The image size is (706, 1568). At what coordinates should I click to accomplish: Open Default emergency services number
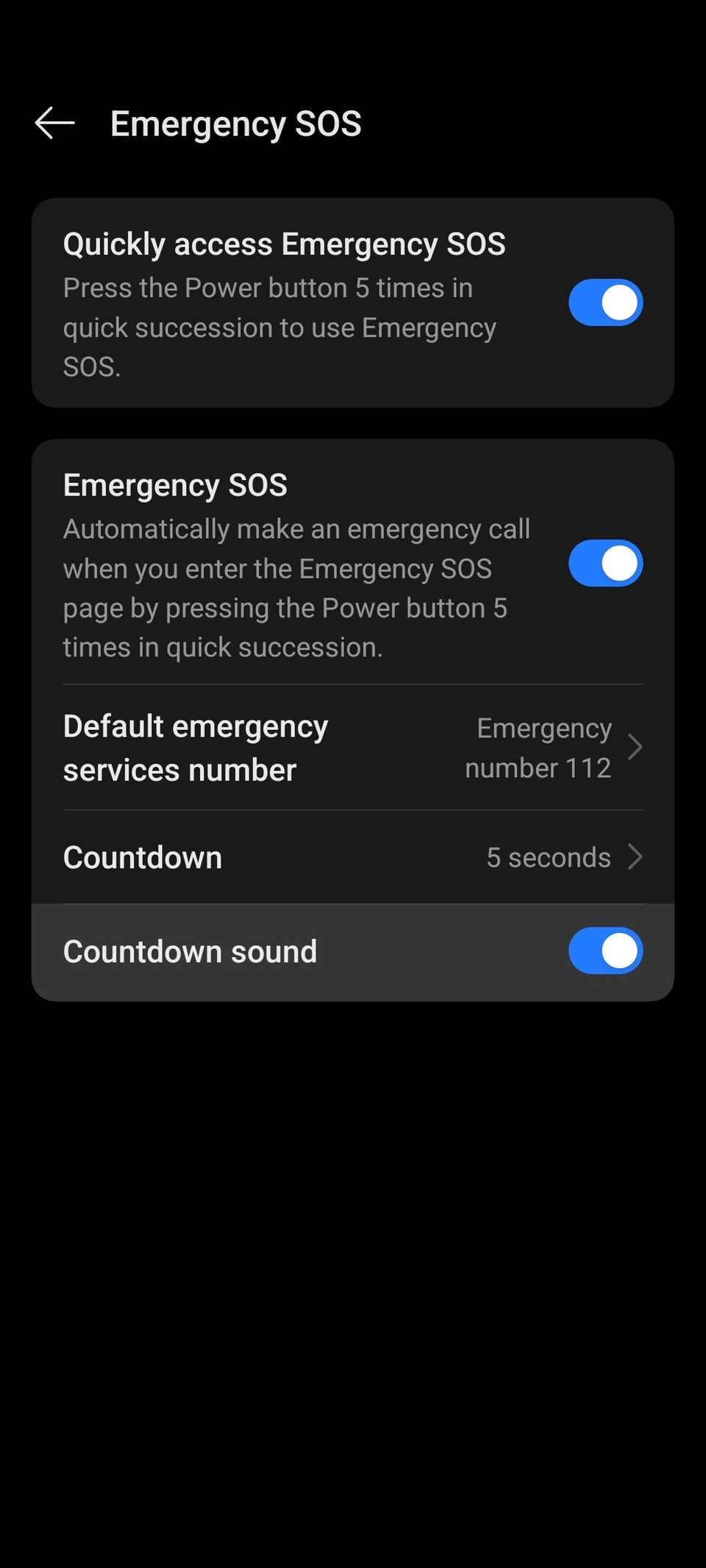pos(353,748)
